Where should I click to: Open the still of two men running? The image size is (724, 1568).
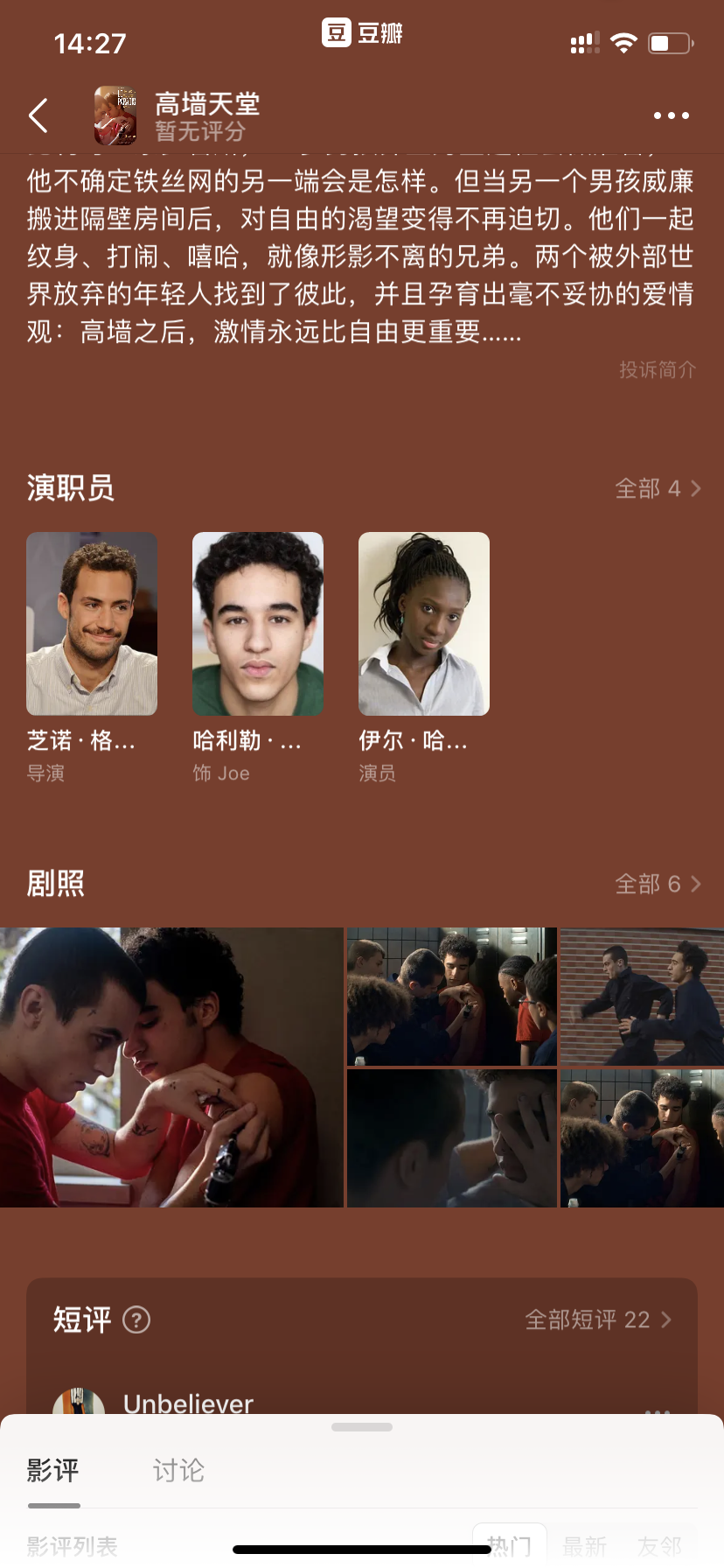(x=642, y=997)
